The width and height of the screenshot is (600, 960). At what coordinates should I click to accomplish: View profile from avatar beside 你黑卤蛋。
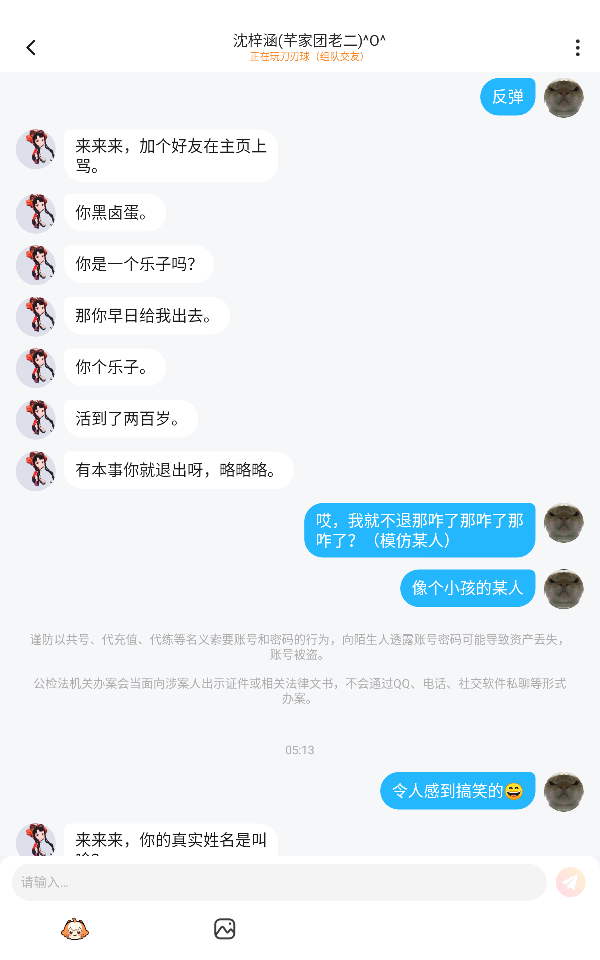coord(36,213)
